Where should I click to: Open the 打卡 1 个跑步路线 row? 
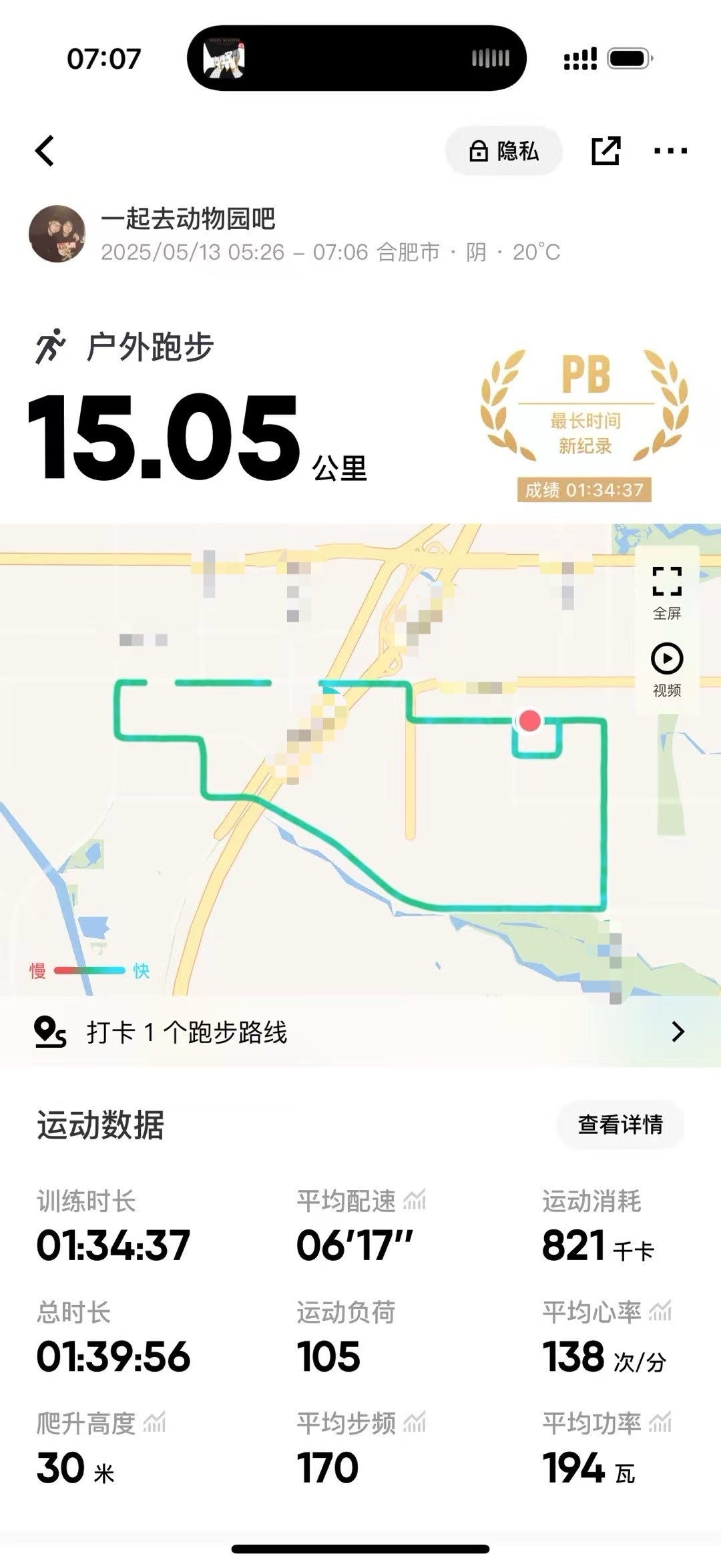pyautogui.click(x=360, y=1032)
